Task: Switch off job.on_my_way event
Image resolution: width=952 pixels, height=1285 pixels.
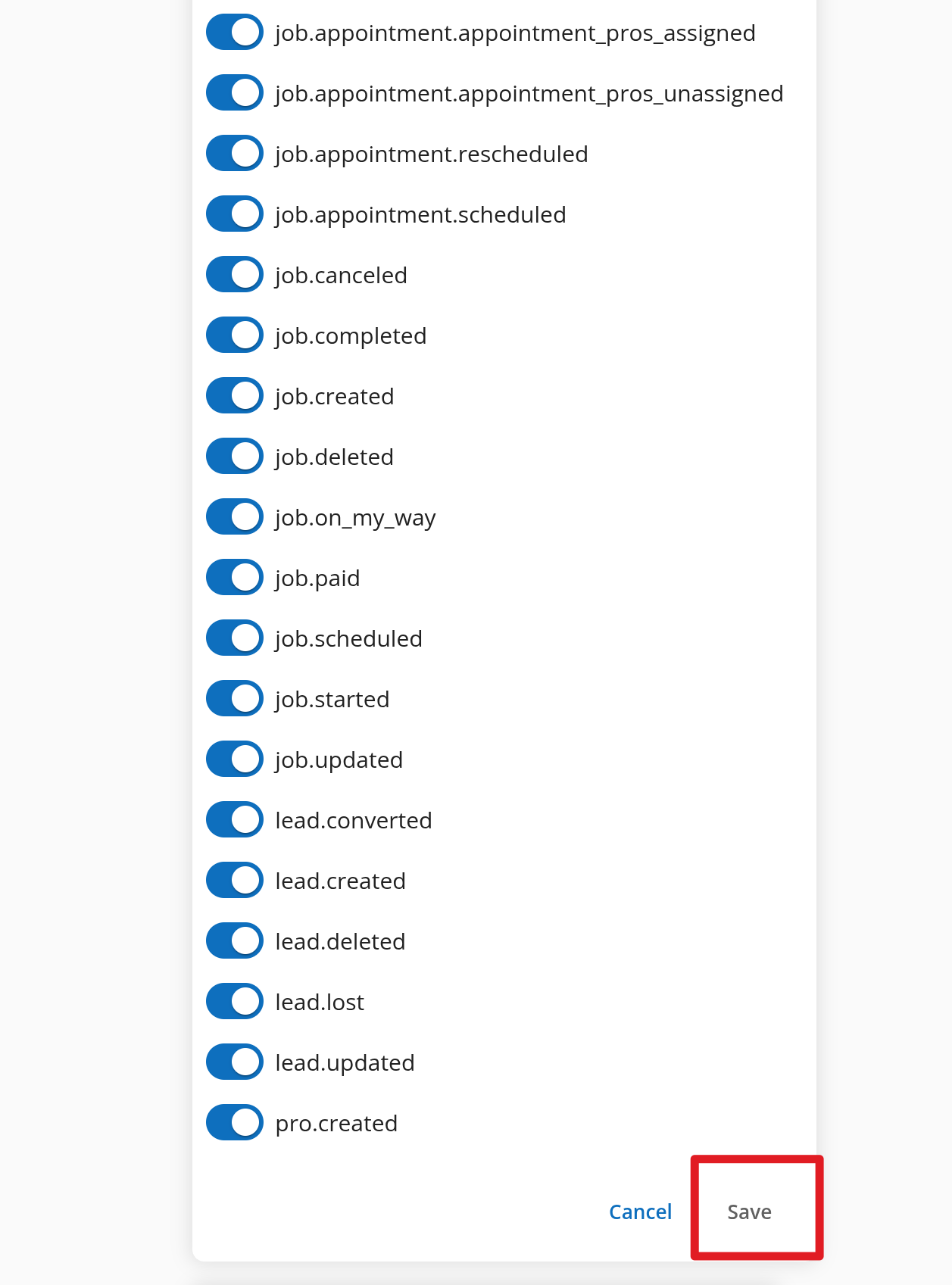Action: tap(235, 517)
